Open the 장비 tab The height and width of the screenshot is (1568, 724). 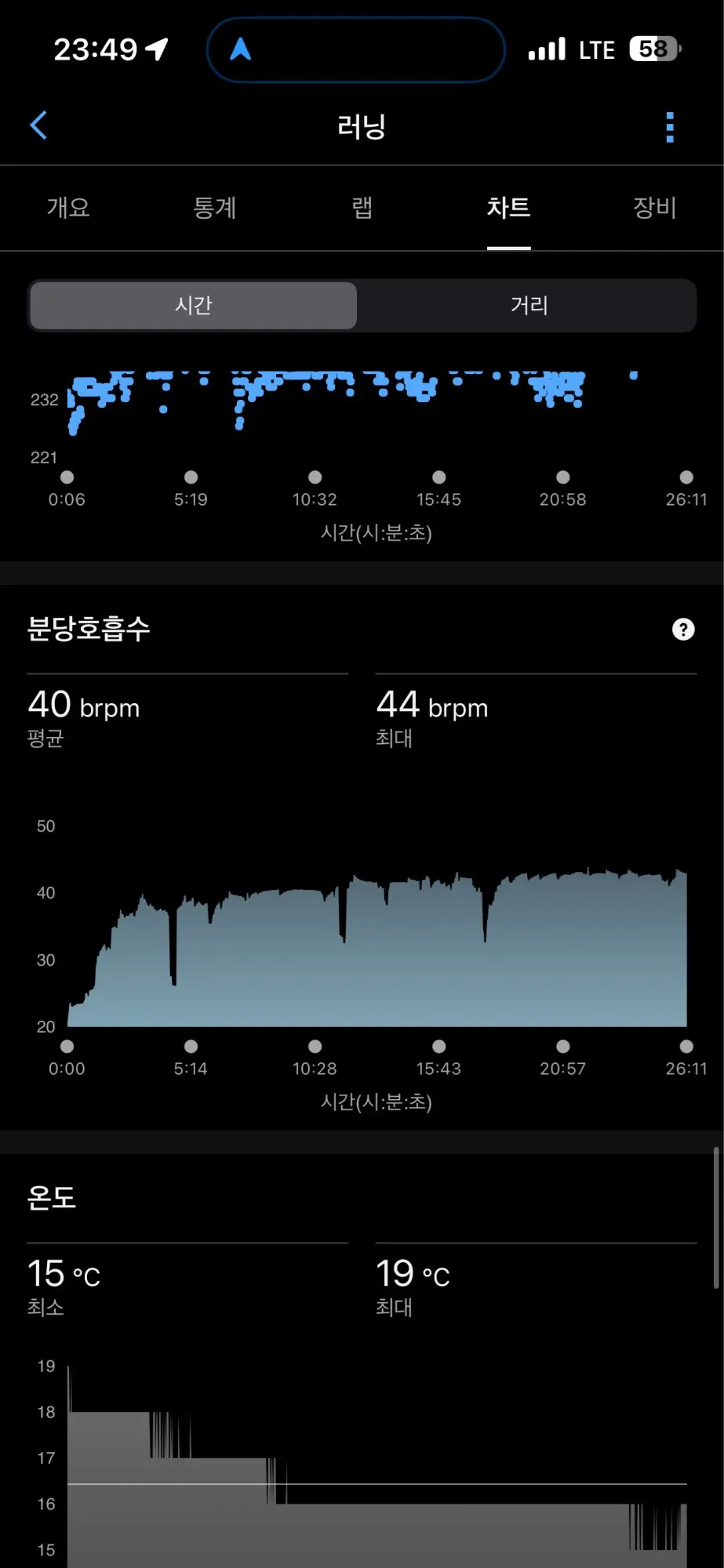point(653,208)
